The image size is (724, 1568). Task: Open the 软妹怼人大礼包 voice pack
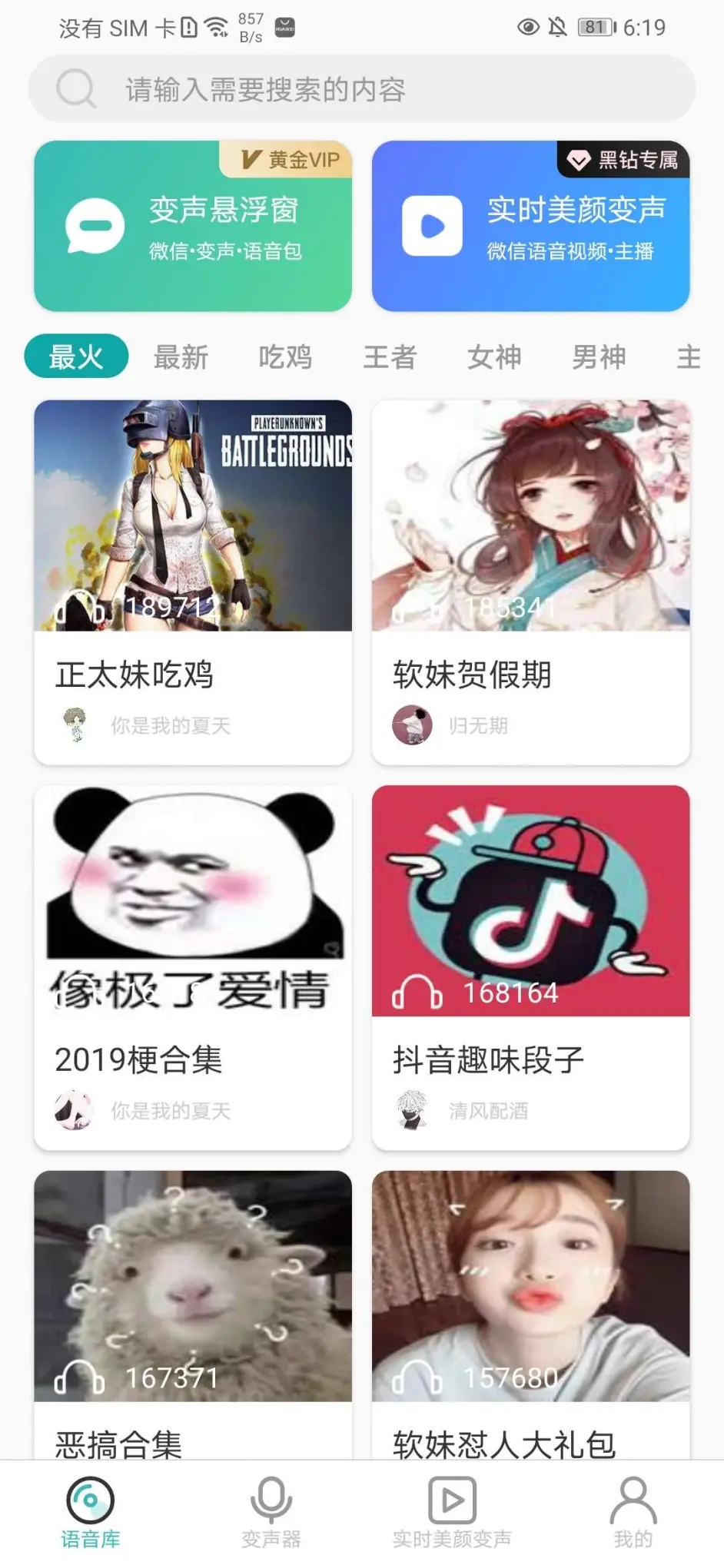click(x=530, y=1314)
